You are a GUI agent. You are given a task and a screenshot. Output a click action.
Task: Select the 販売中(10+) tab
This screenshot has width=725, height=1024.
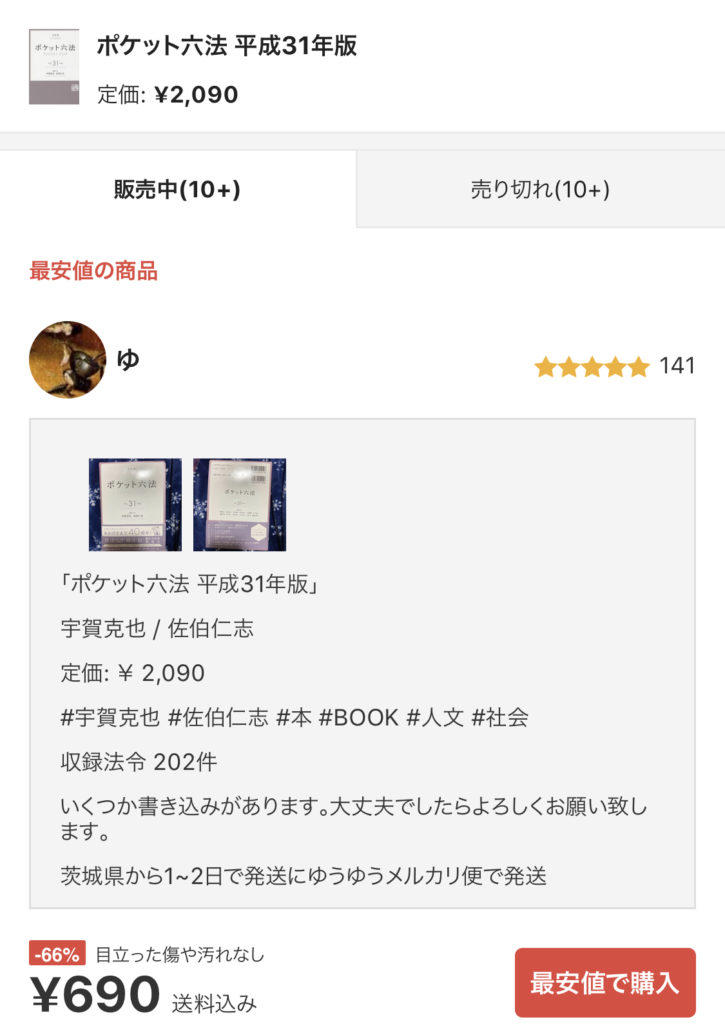click(177, 189)
